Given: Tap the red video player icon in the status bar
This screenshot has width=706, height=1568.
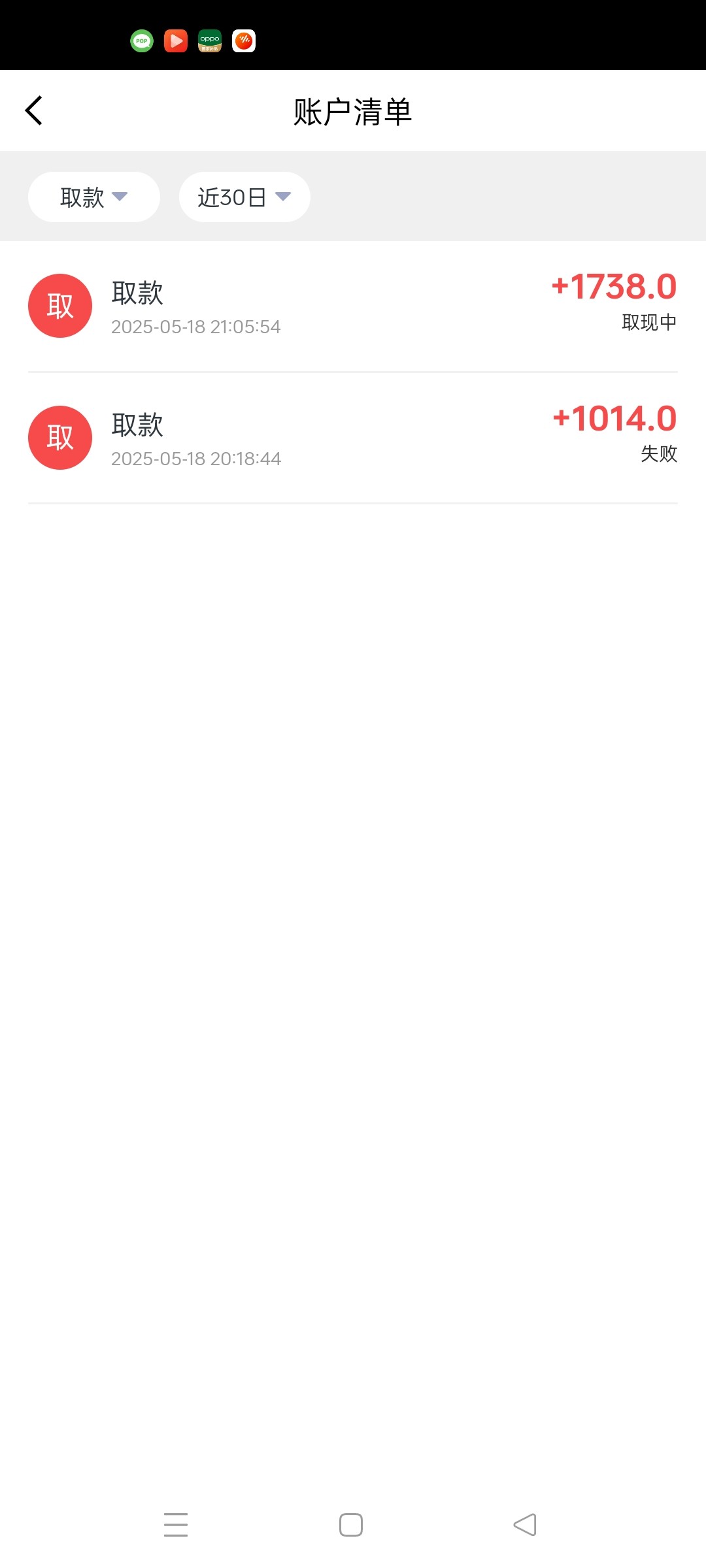Looking at the screenshot, I should (175, 41).
